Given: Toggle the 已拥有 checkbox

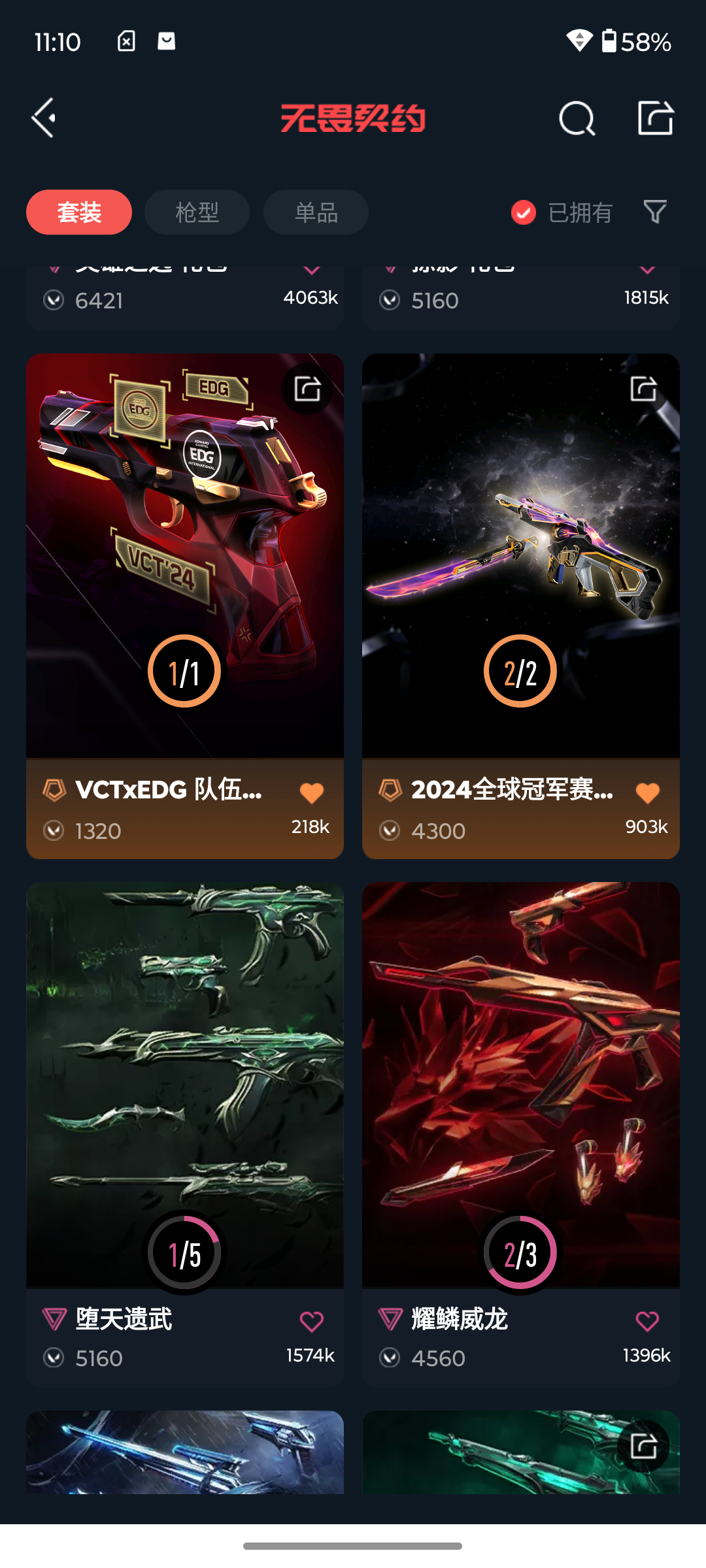Looking at the screenshot, I should pos(562,212).
